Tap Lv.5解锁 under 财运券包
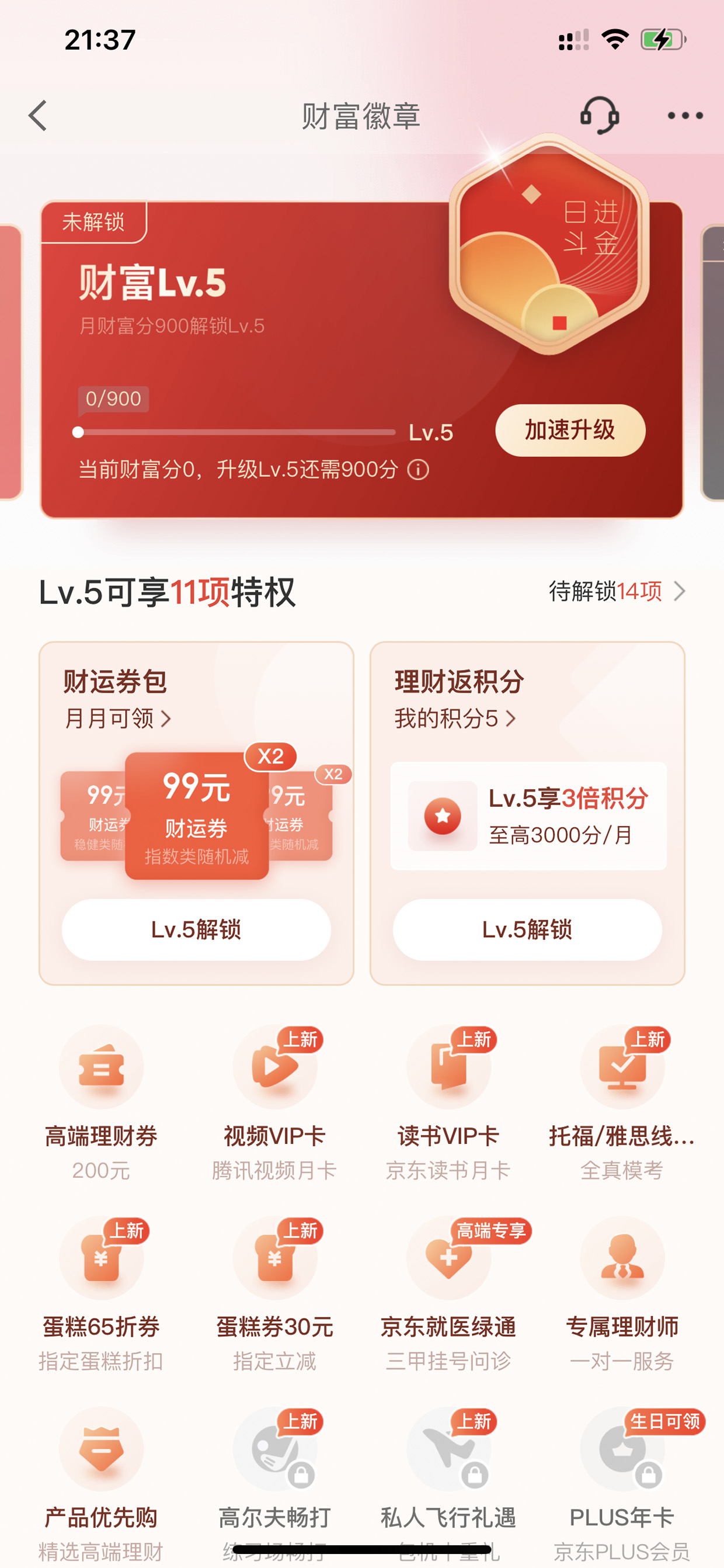Viewport: 724px width, 1568px height. 196,929
